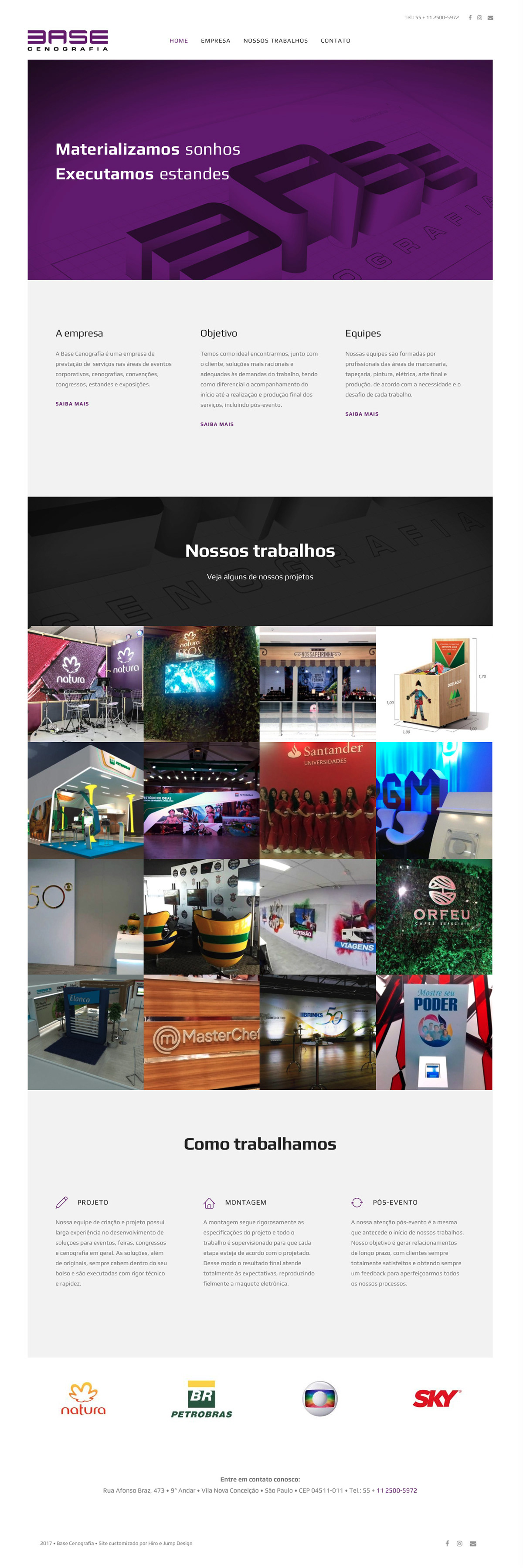This screenshot has height=1568, width=523.
Task: Call the phone number 11 2500-5972 link
Action: point(396,1490)
